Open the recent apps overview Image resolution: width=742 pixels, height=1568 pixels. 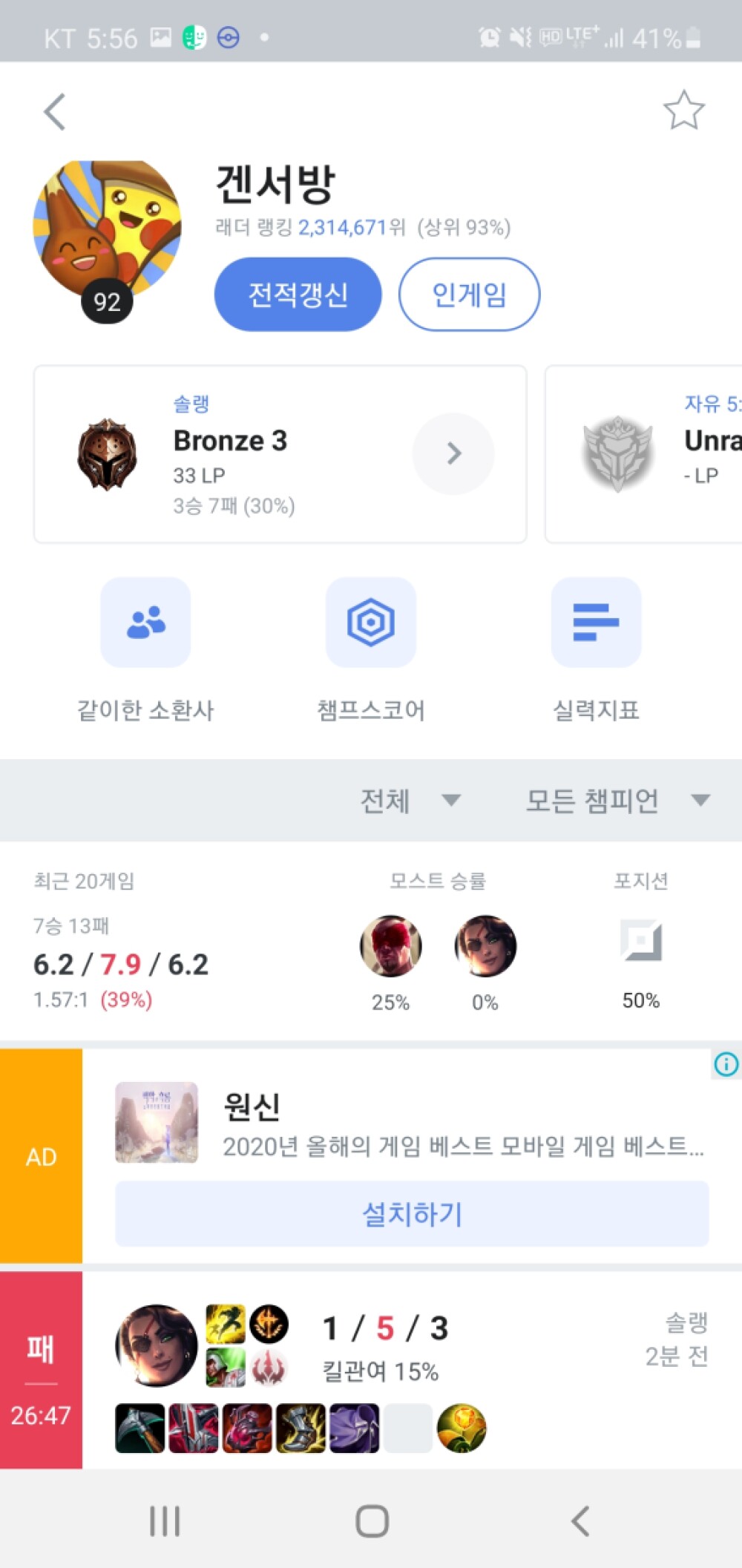pyautogui.click(x=164, y=1521)
